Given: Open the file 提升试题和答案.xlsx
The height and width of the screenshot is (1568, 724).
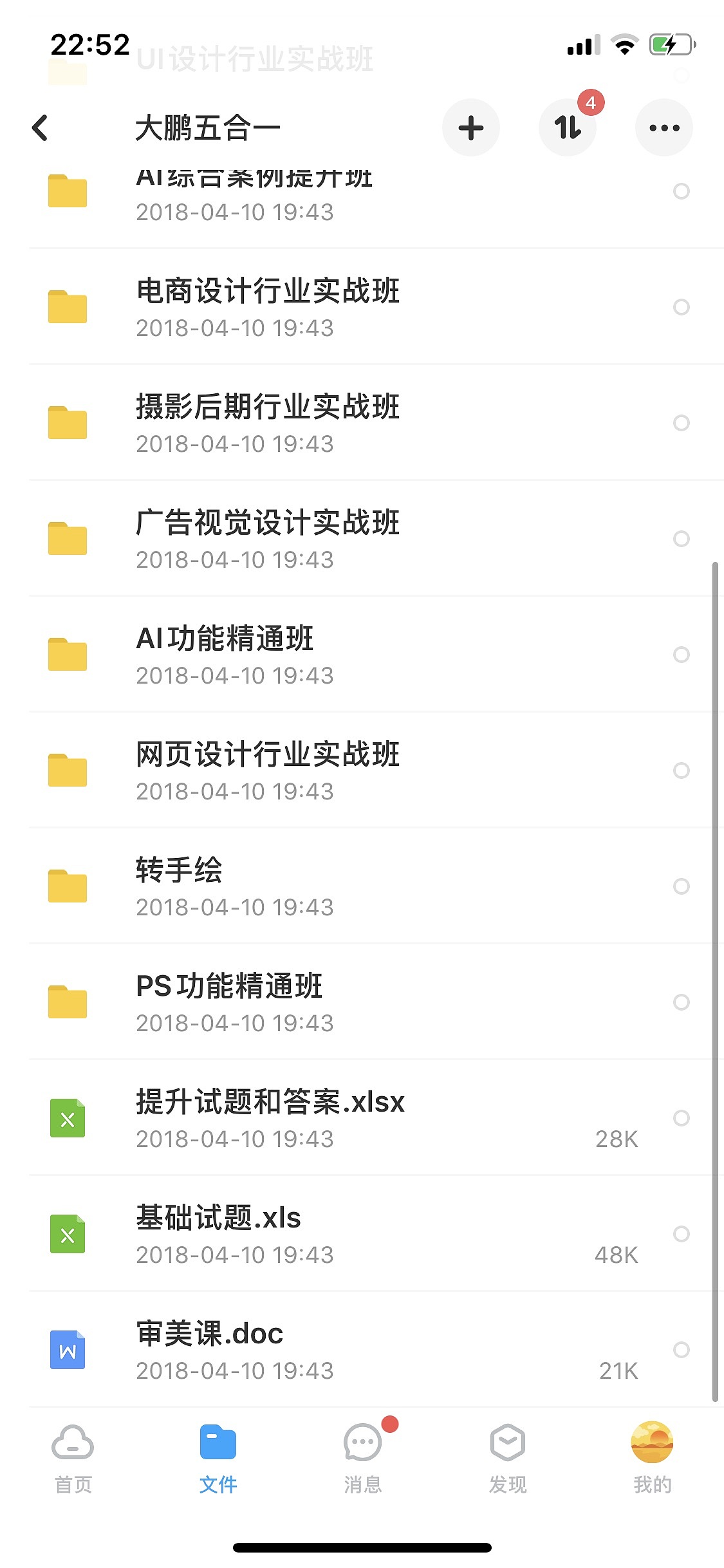Looking at the screenshot, I should 270,1117.
